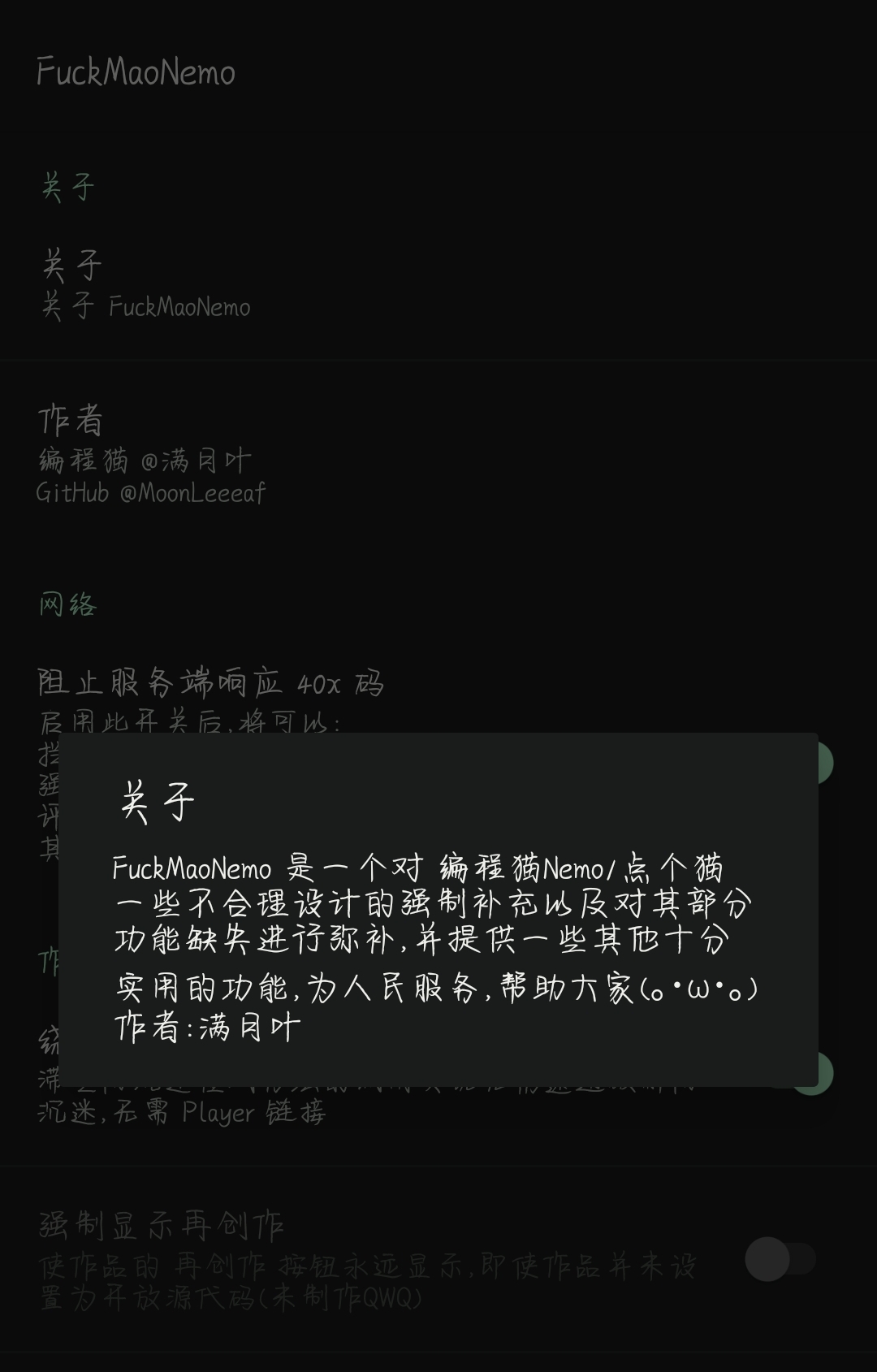Tap the 关于 subtitle showing 关于 FuckMaoNemo
Screen dimensions: 877x1372
[x=146, y=307]
